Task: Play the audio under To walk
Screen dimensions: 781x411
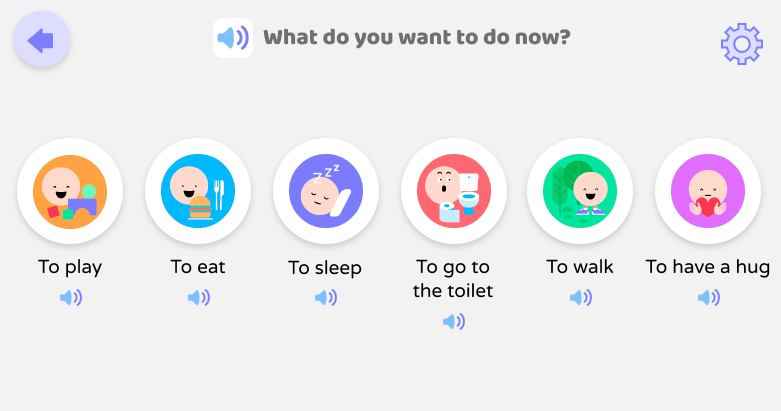Action: tap(580, 297)
